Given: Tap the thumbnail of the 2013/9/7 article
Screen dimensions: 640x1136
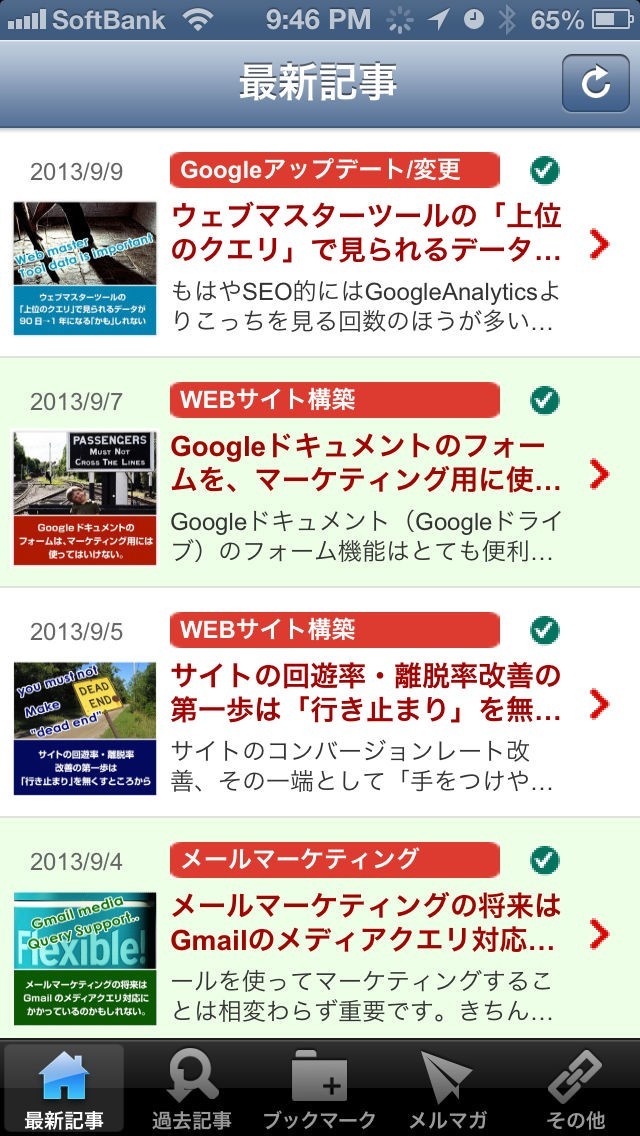Looking at the screenshot, I should coord(85,498).
